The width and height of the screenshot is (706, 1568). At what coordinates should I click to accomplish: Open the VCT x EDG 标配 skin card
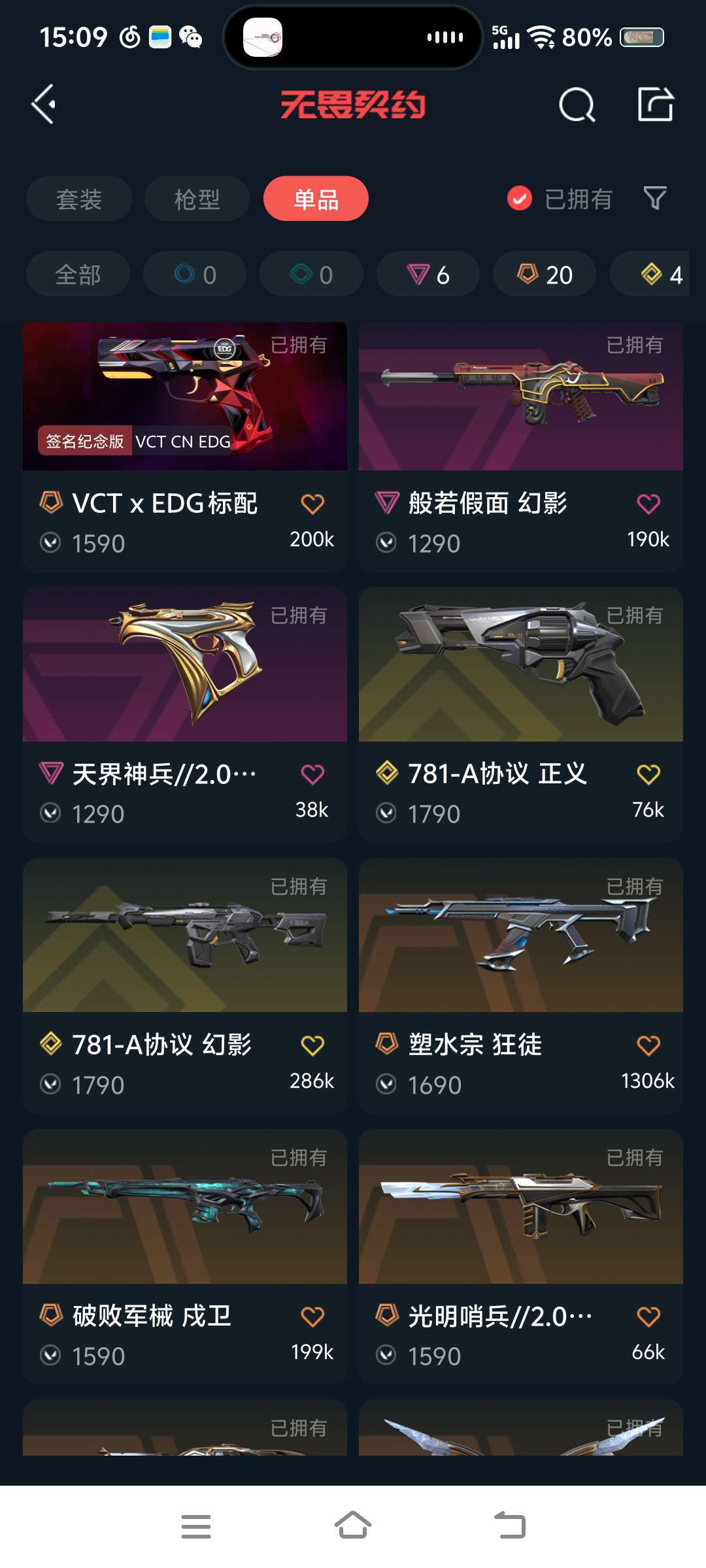pyautogui.click(x=185, y=447)
